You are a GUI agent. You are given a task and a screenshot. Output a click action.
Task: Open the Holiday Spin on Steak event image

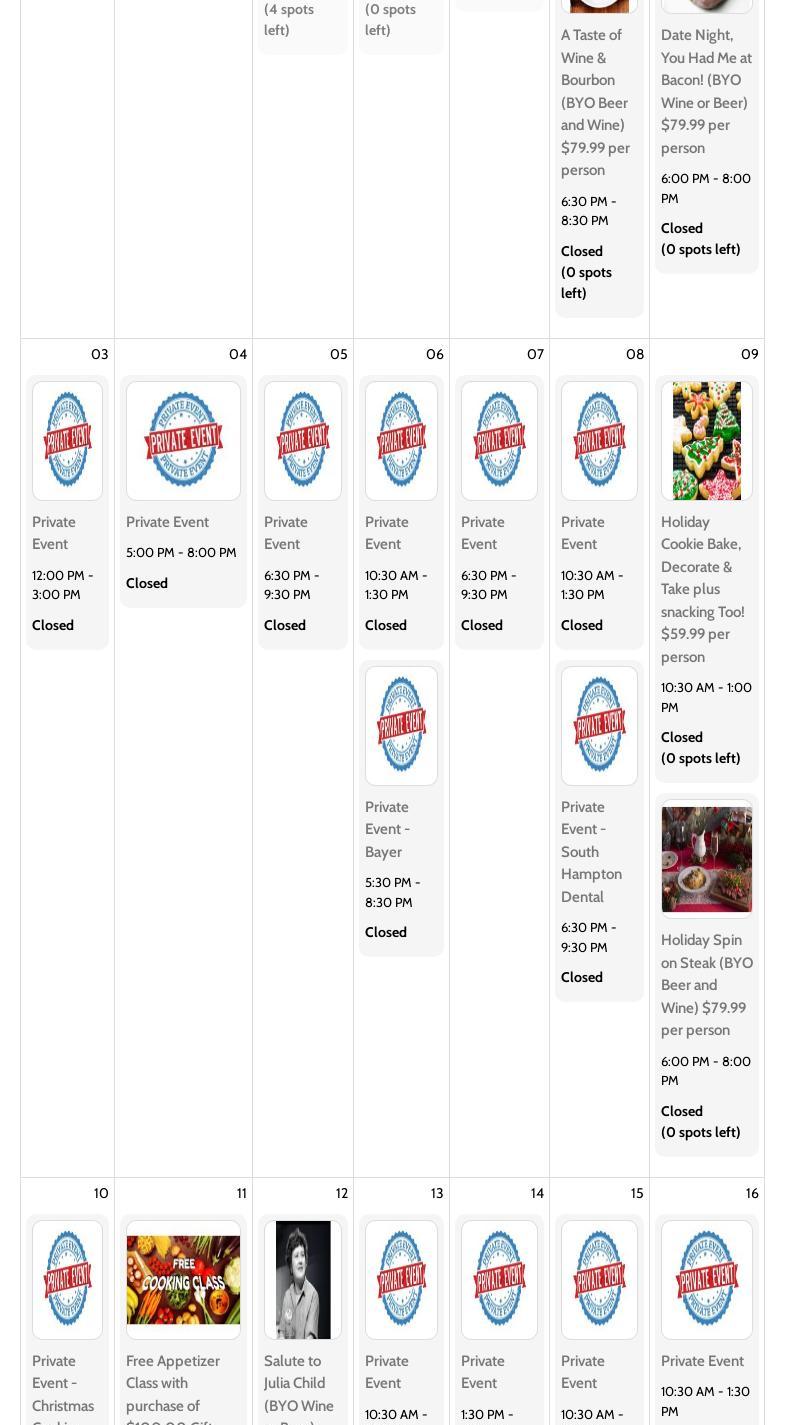click(x=707, y=858)
